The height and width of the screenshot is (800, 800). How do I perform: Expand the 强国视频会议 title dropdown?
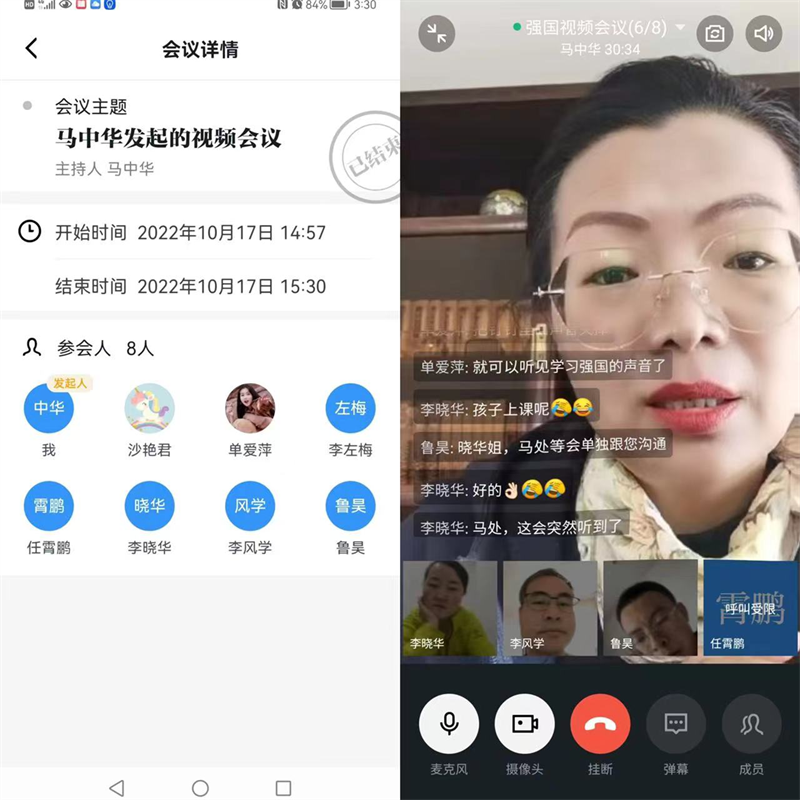(681, 28)
